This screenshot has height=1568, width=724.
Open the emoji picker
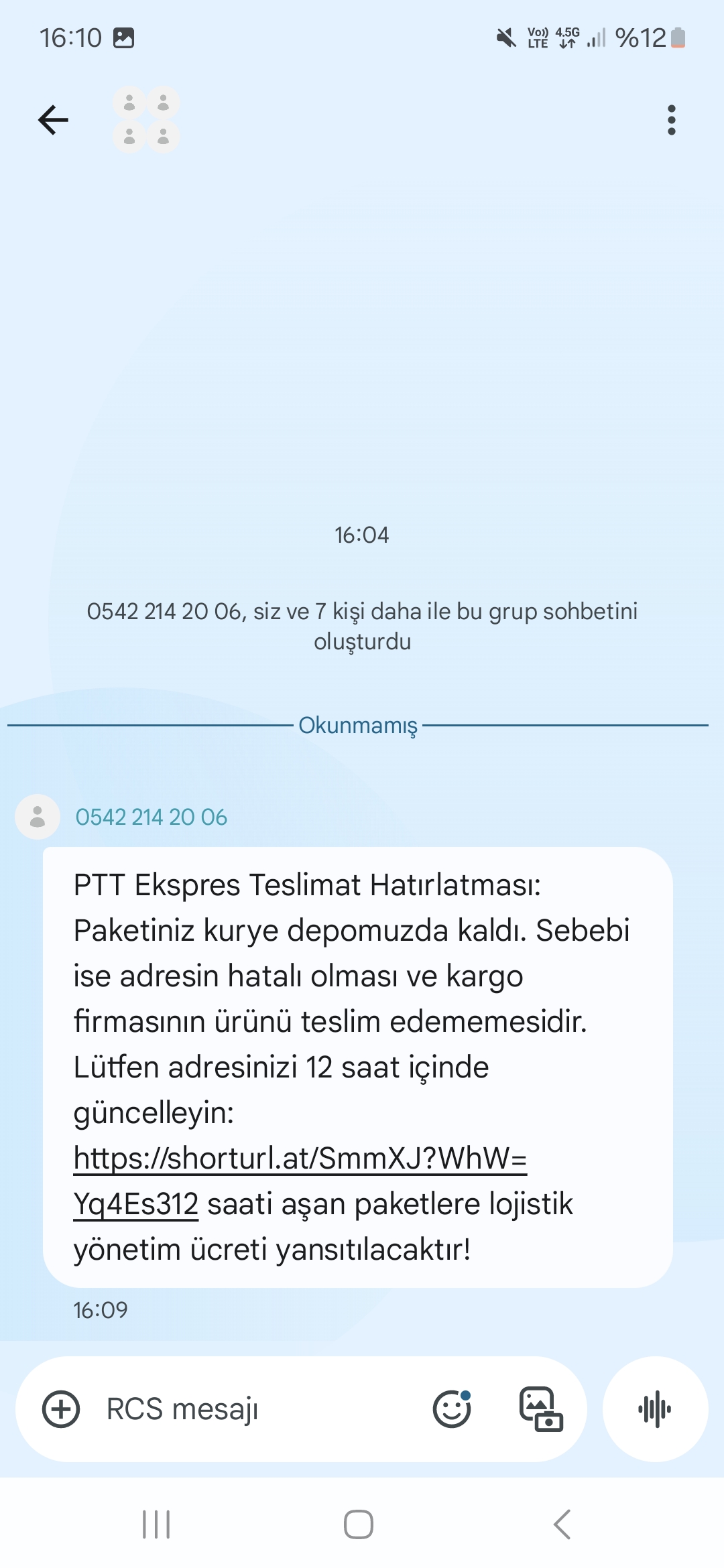(452, 1409)
